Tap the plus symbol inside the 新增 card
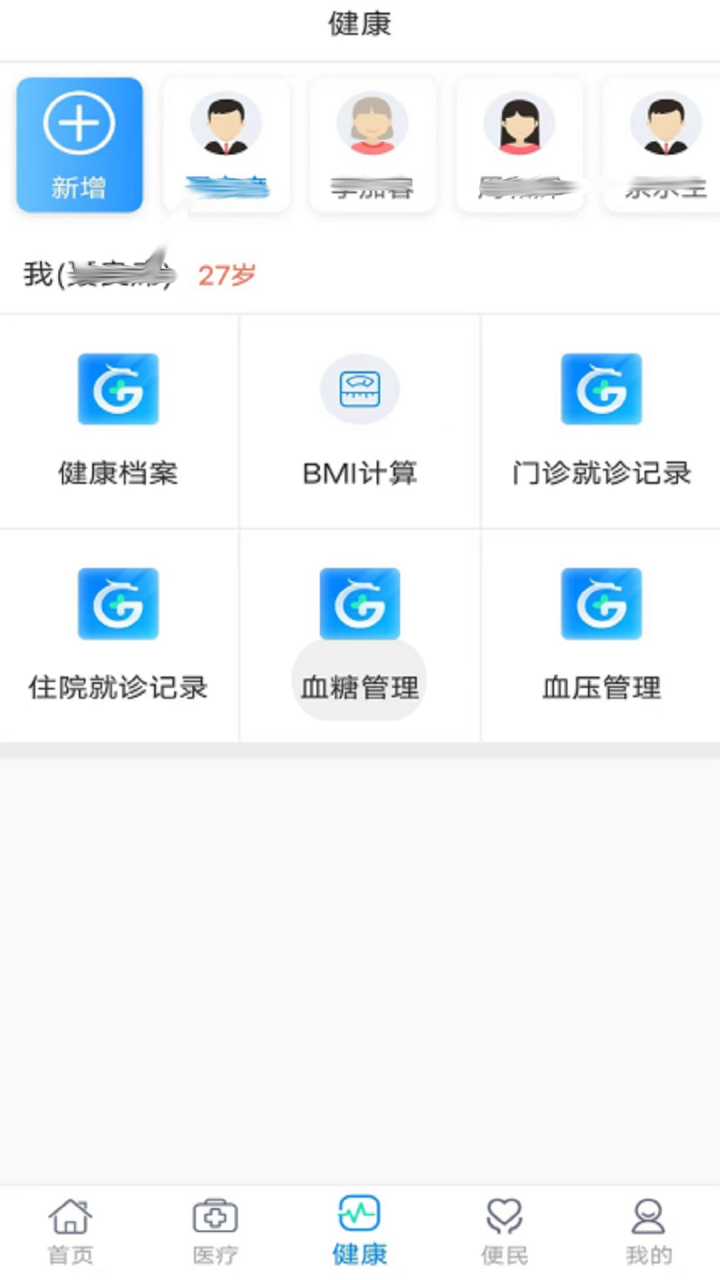This screenshot has height=1280, width=720. [x=79, y=121]
